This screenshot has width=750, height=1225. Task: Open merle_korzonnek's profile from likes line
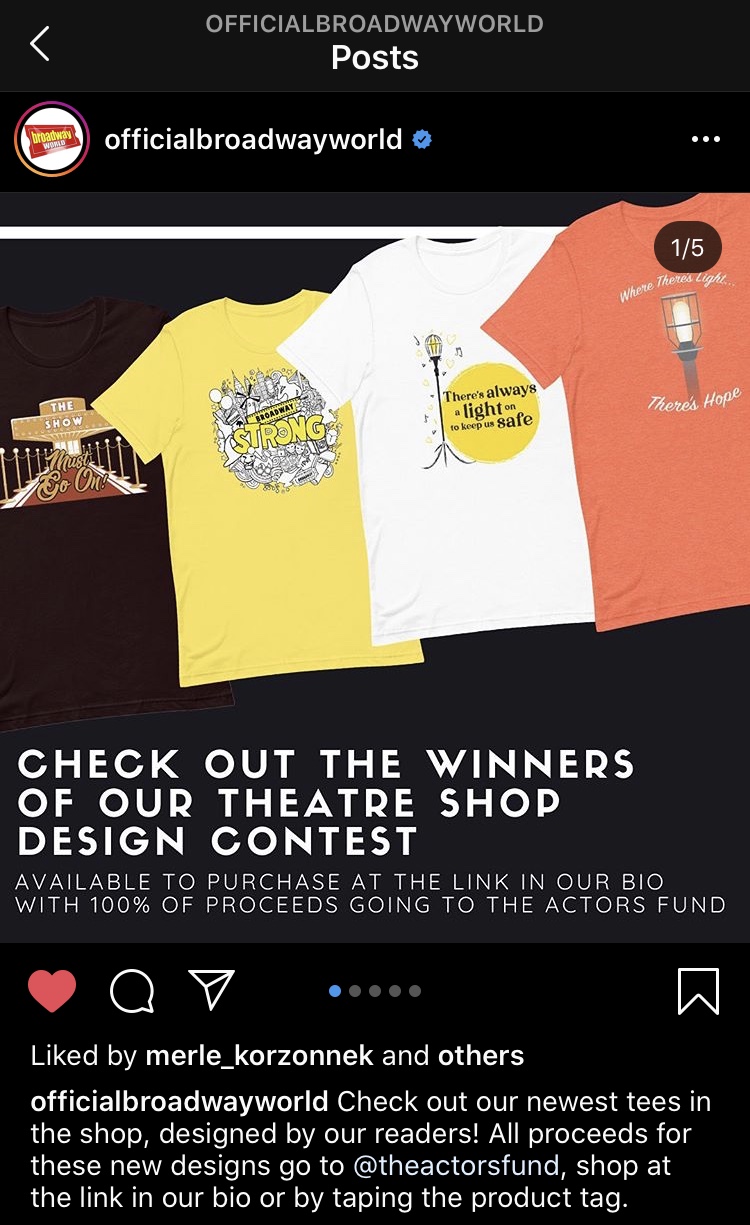(261, 1056)
